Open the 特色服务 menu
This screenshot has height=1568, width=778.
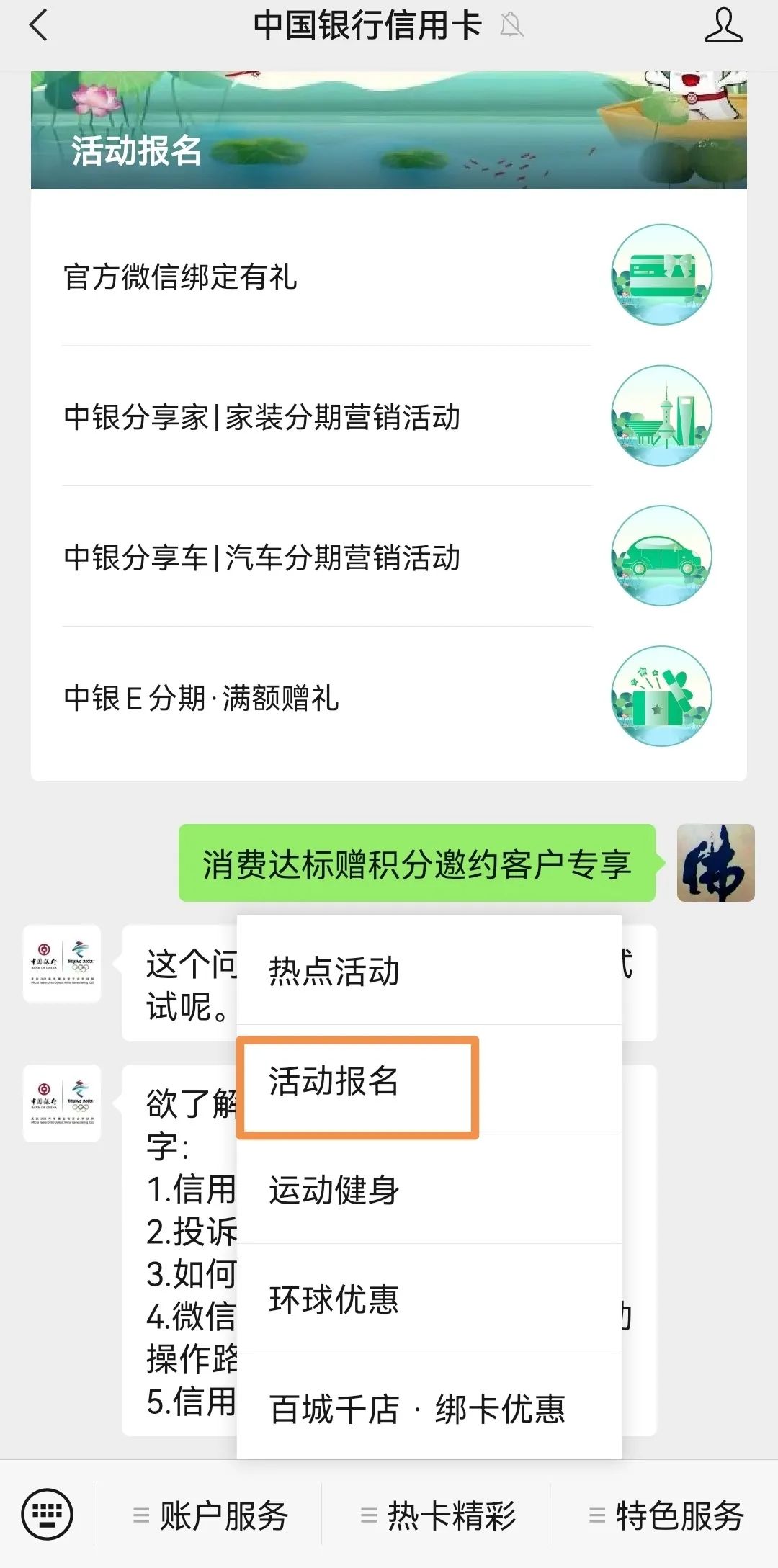pyautogui.click(x=666, y=1515)
